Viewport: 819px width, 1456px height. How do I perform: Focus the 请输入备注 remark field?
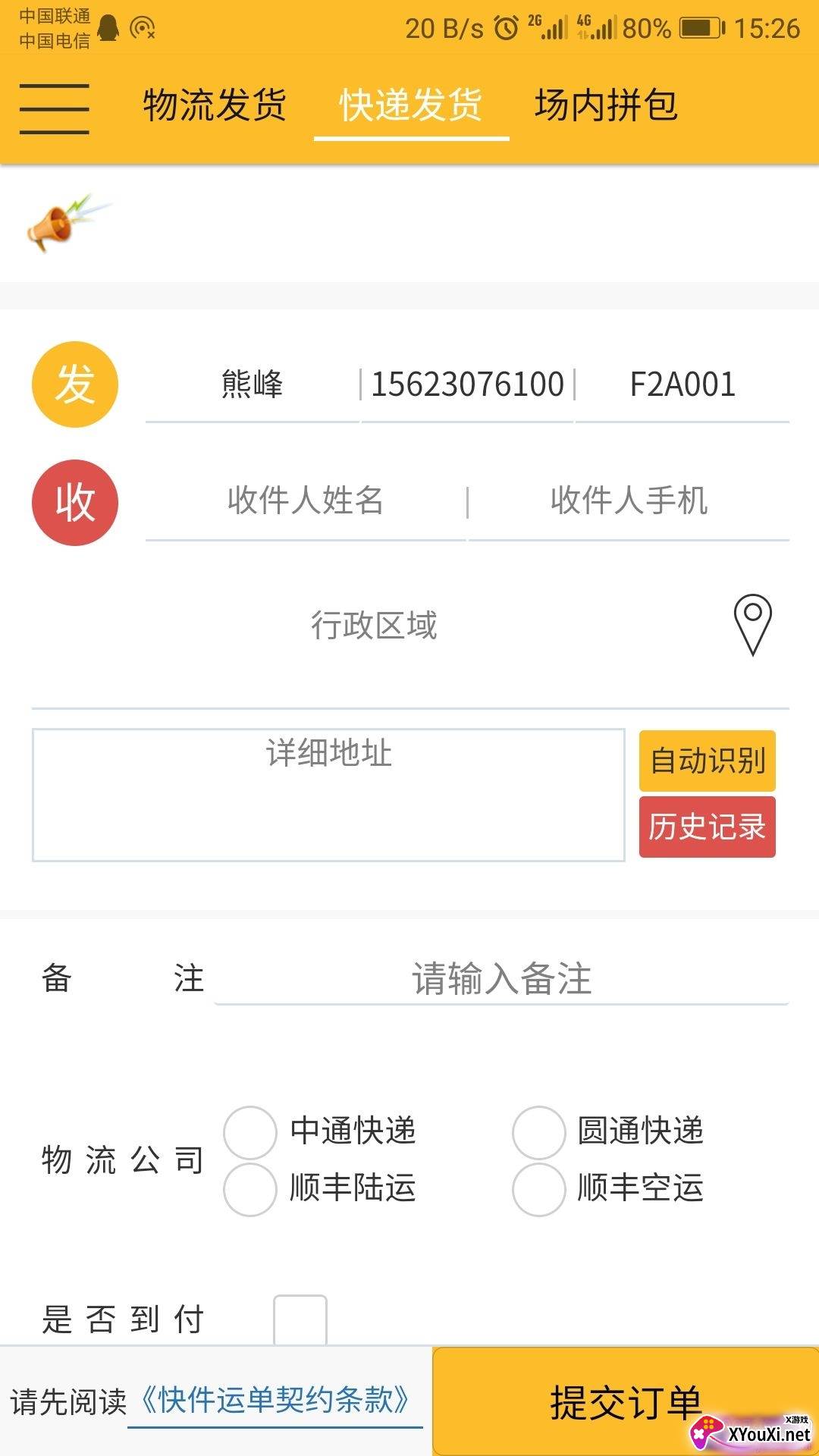click(x=501, y=978)
